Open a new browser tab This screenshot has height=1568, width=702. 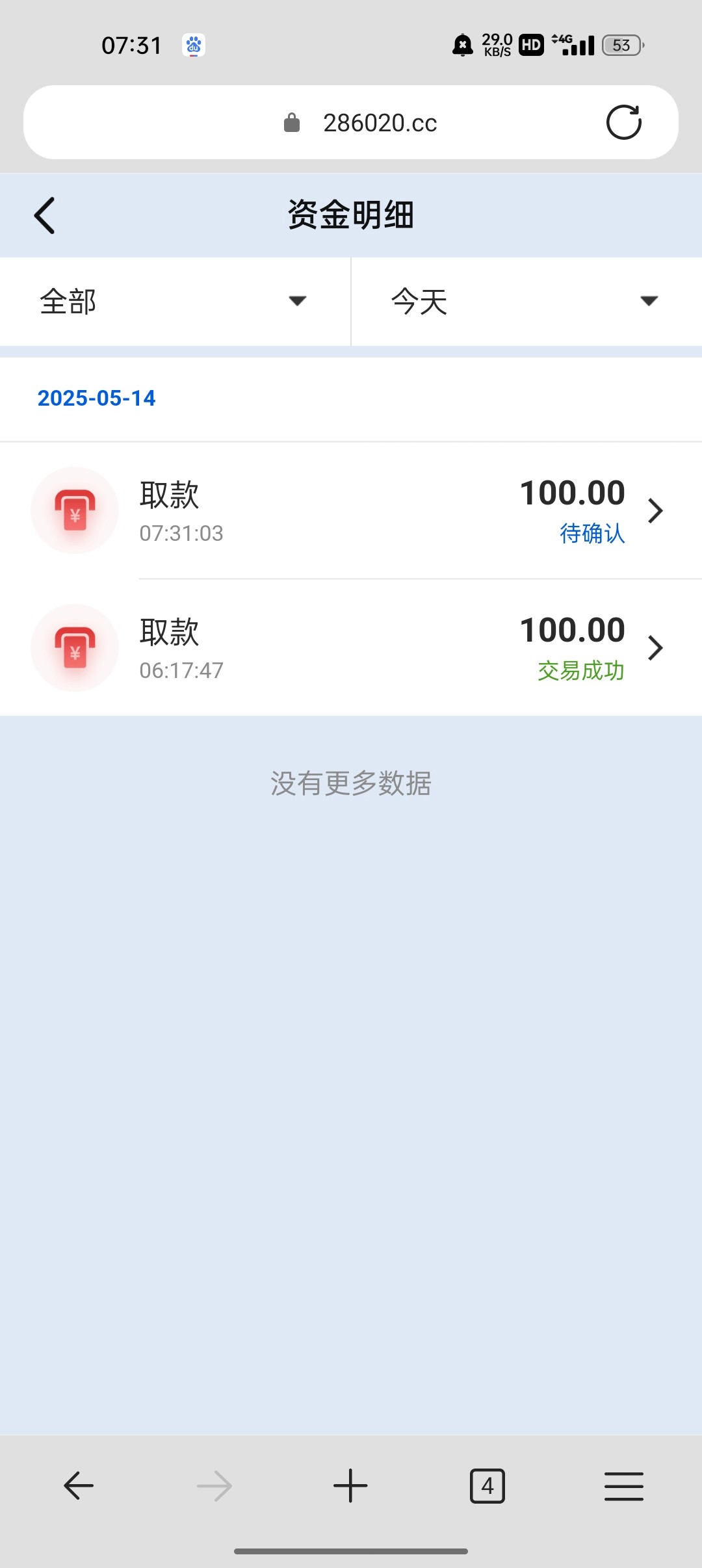tap(350, 1486)
